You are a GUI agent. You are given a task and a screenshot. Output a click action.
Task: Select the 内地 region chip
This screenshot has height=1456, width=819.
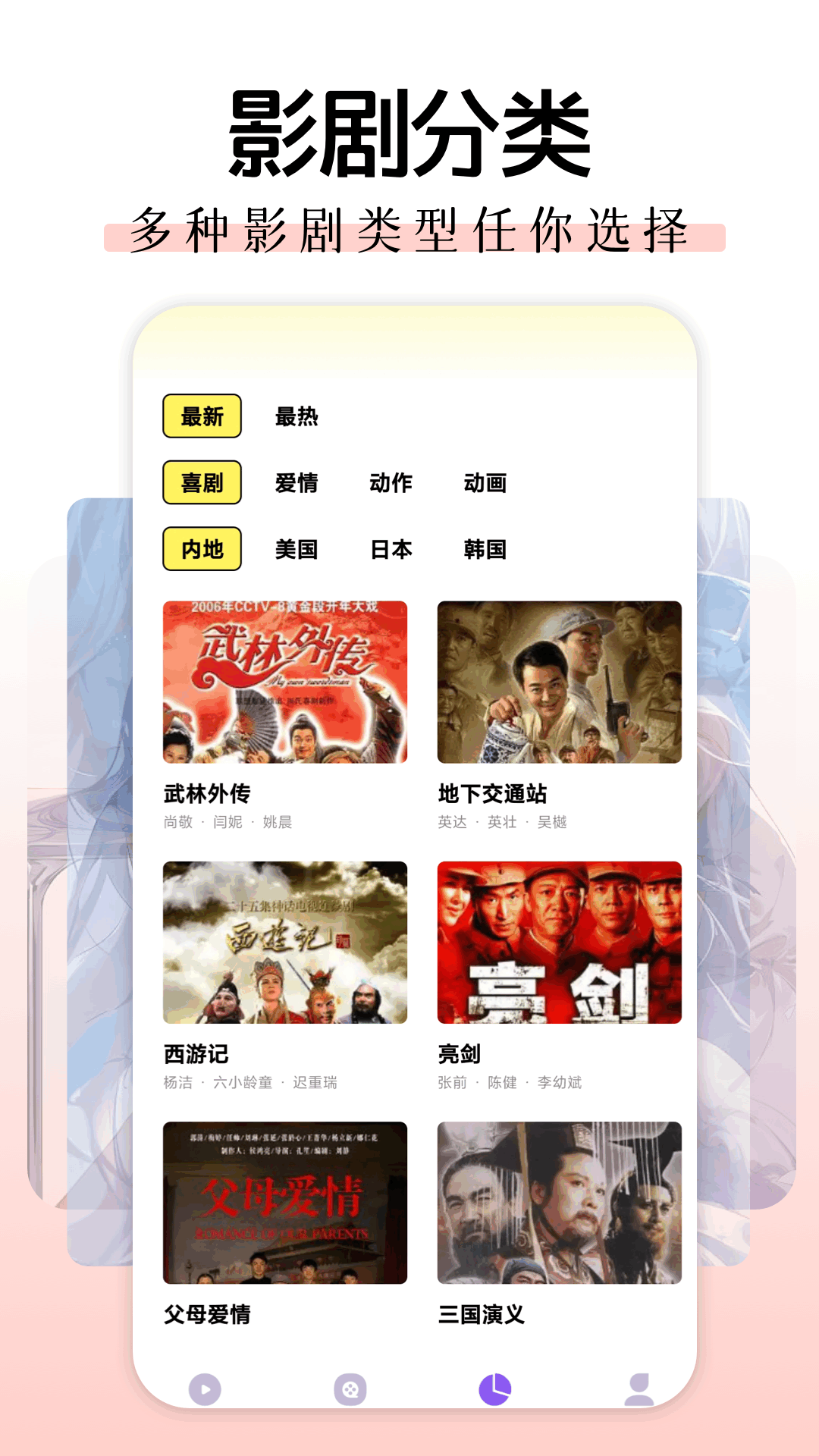(x=202, y=550)
